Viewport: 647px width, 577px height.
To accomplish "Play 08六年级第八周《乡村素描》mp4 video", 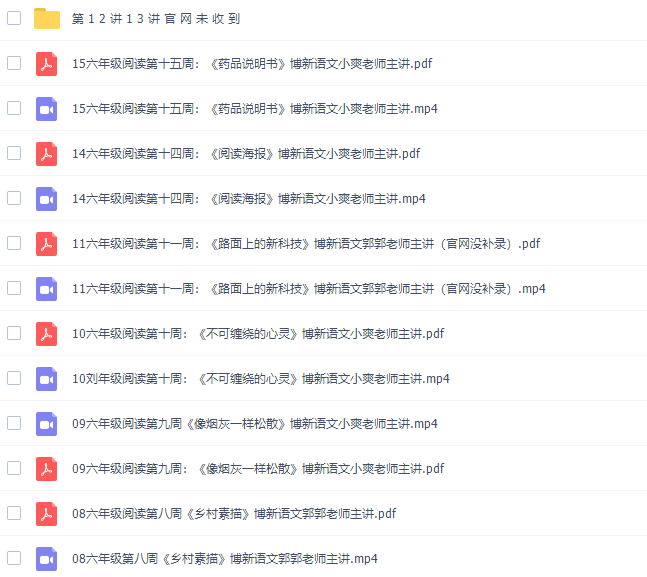I will pos(224,559).
